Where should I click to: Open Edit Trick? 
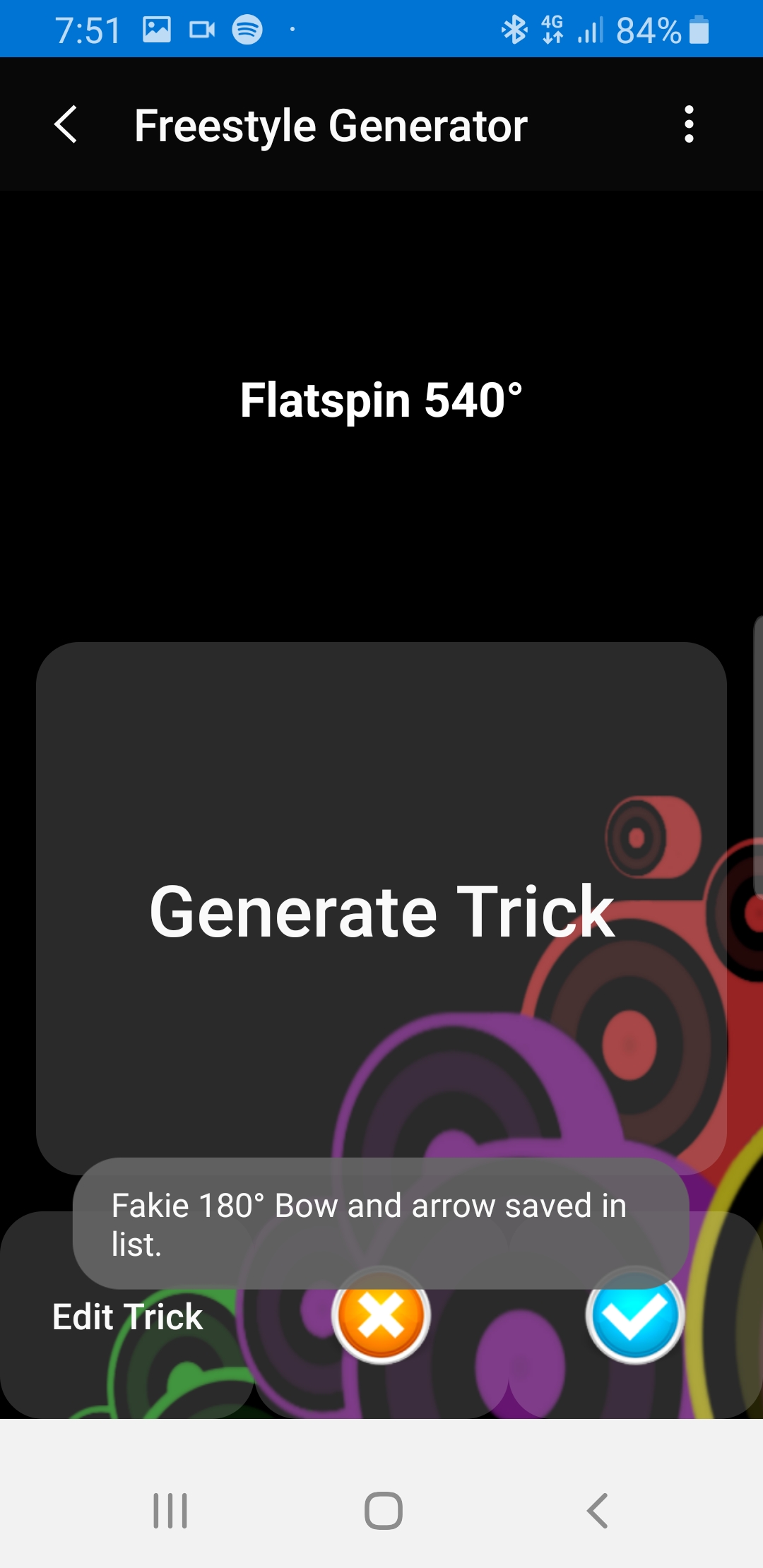point(127,1317)
